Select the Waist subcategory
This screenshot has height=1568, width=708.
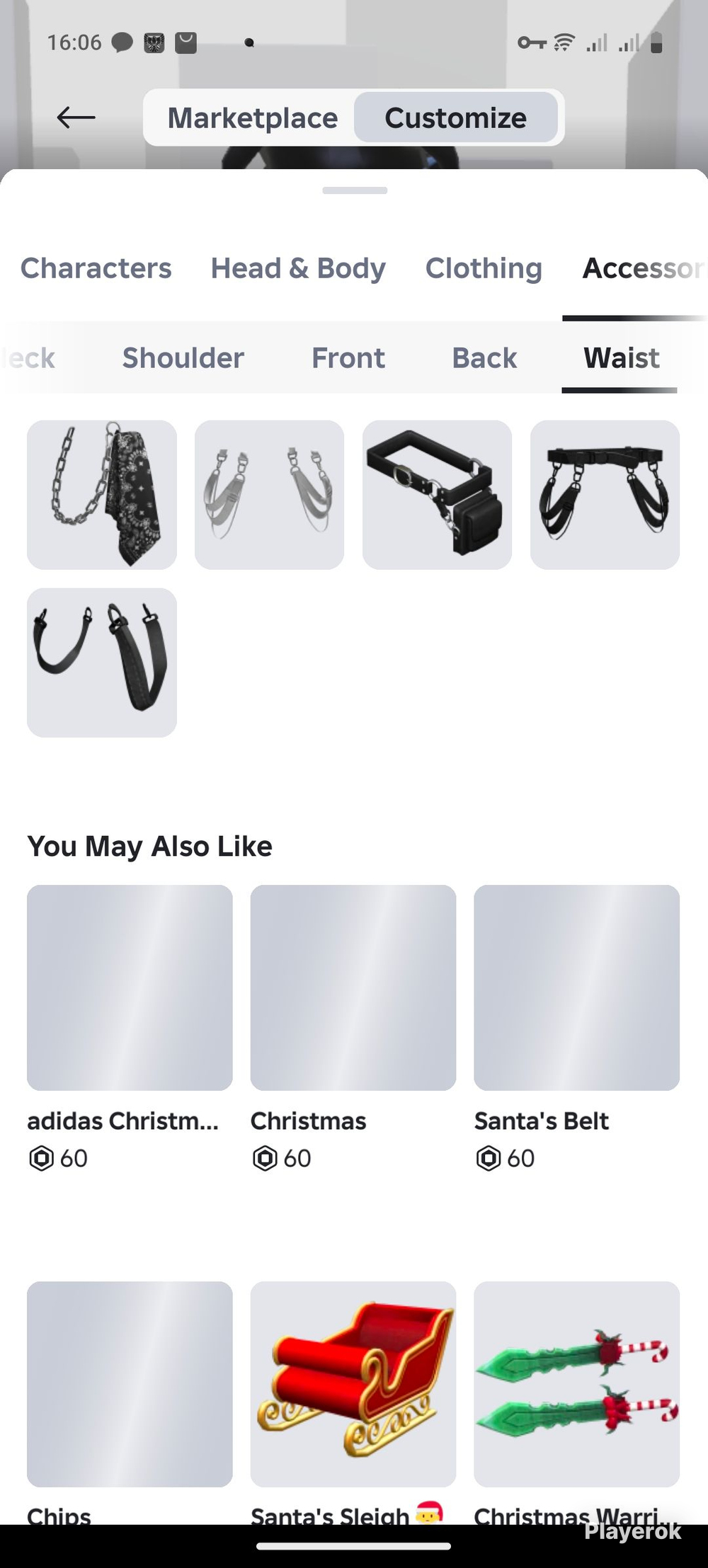click(x=621, y=358)
